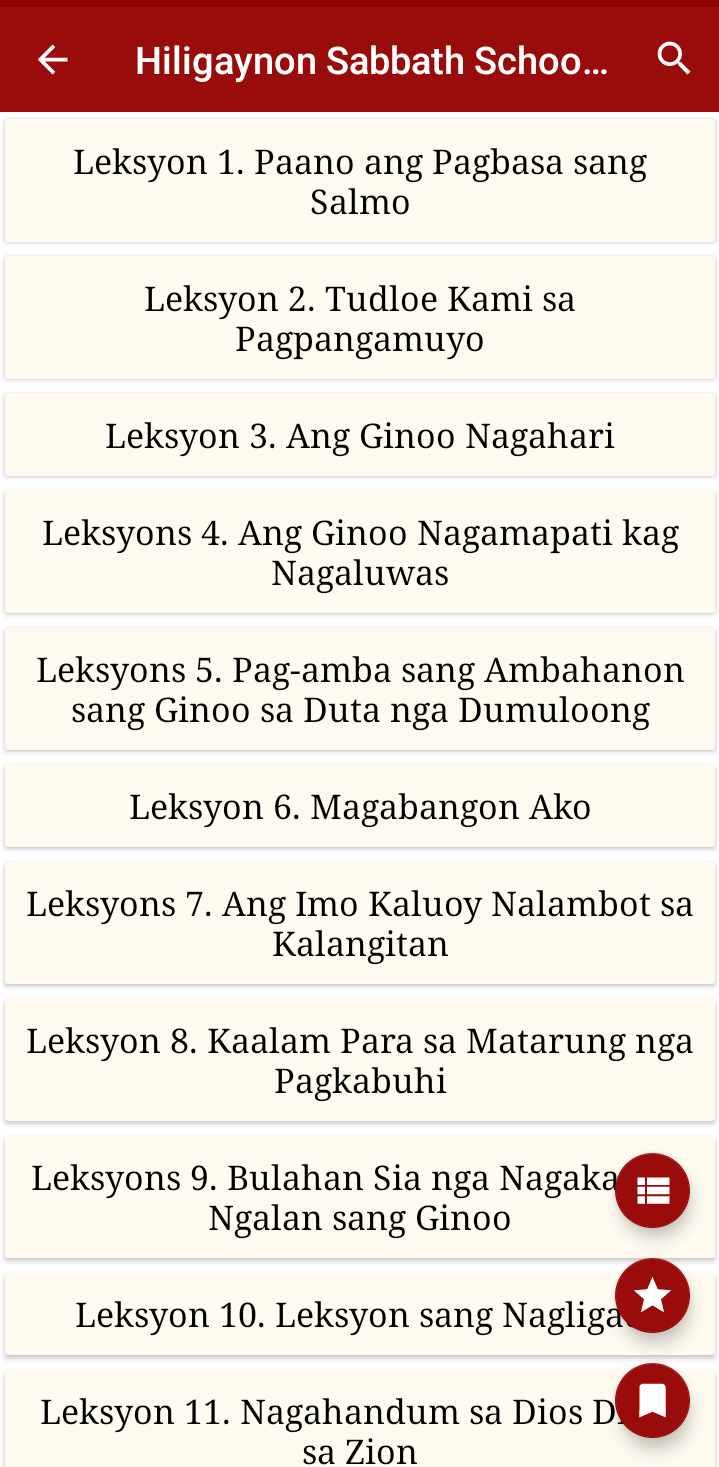Viewport: 719px width, 1467px height.
Task: Open Leksyon 11. Nagahandum sa Dios
Action: tap(310, 1420)
